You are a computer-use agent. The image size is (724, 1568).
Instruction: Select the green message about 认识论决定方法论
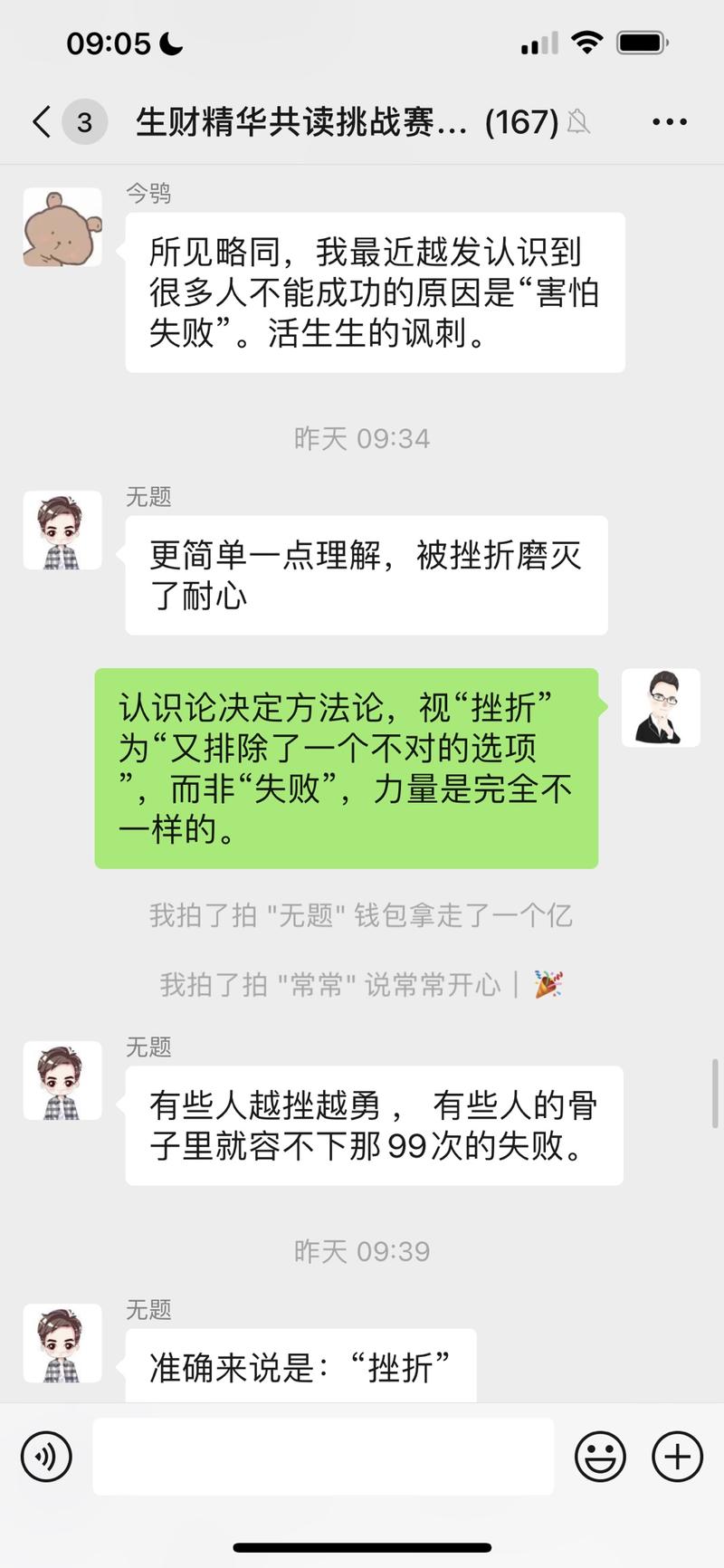tap(347, 768)
